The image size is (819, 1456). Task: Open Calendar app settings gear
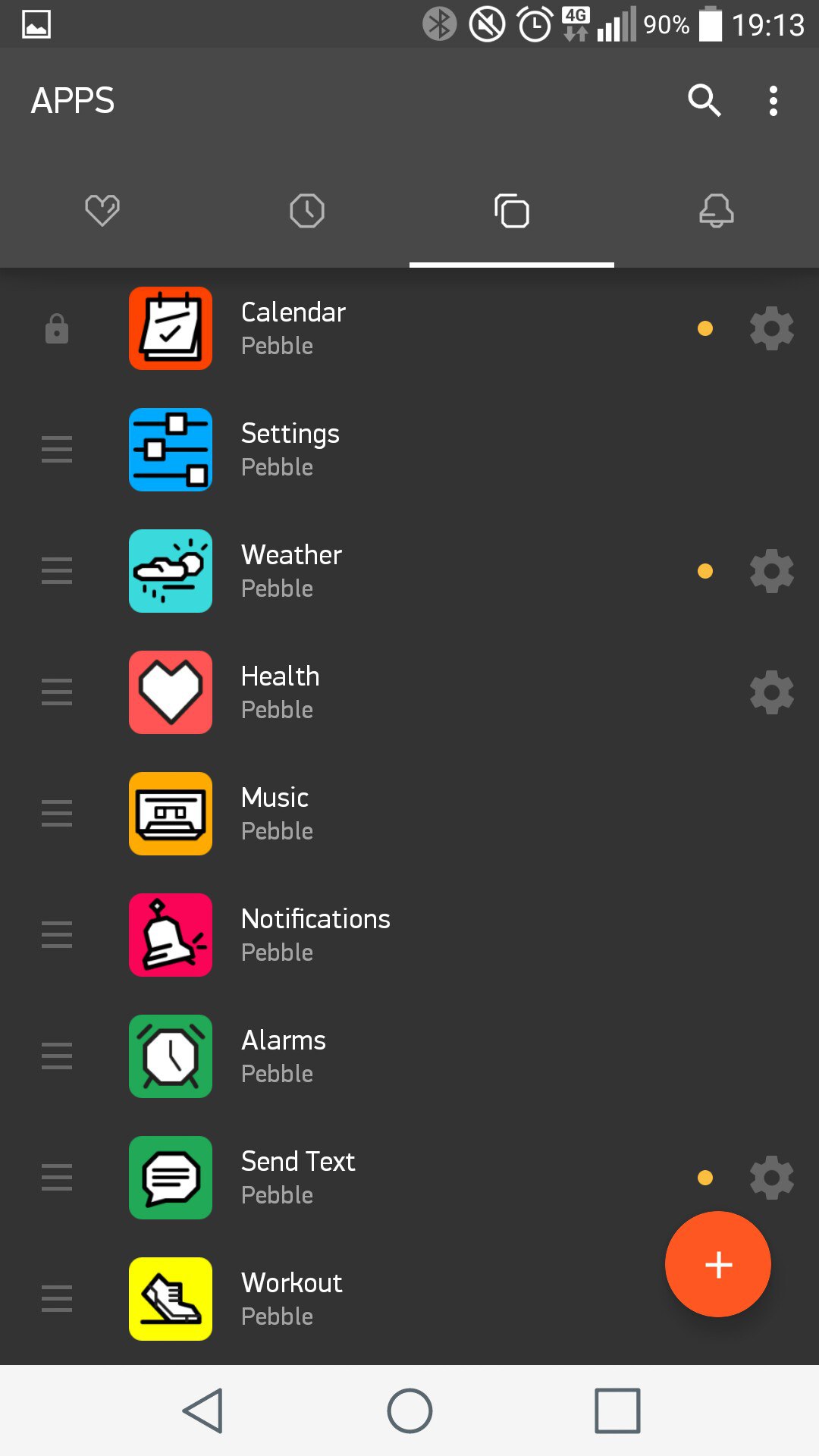(772, 328)
